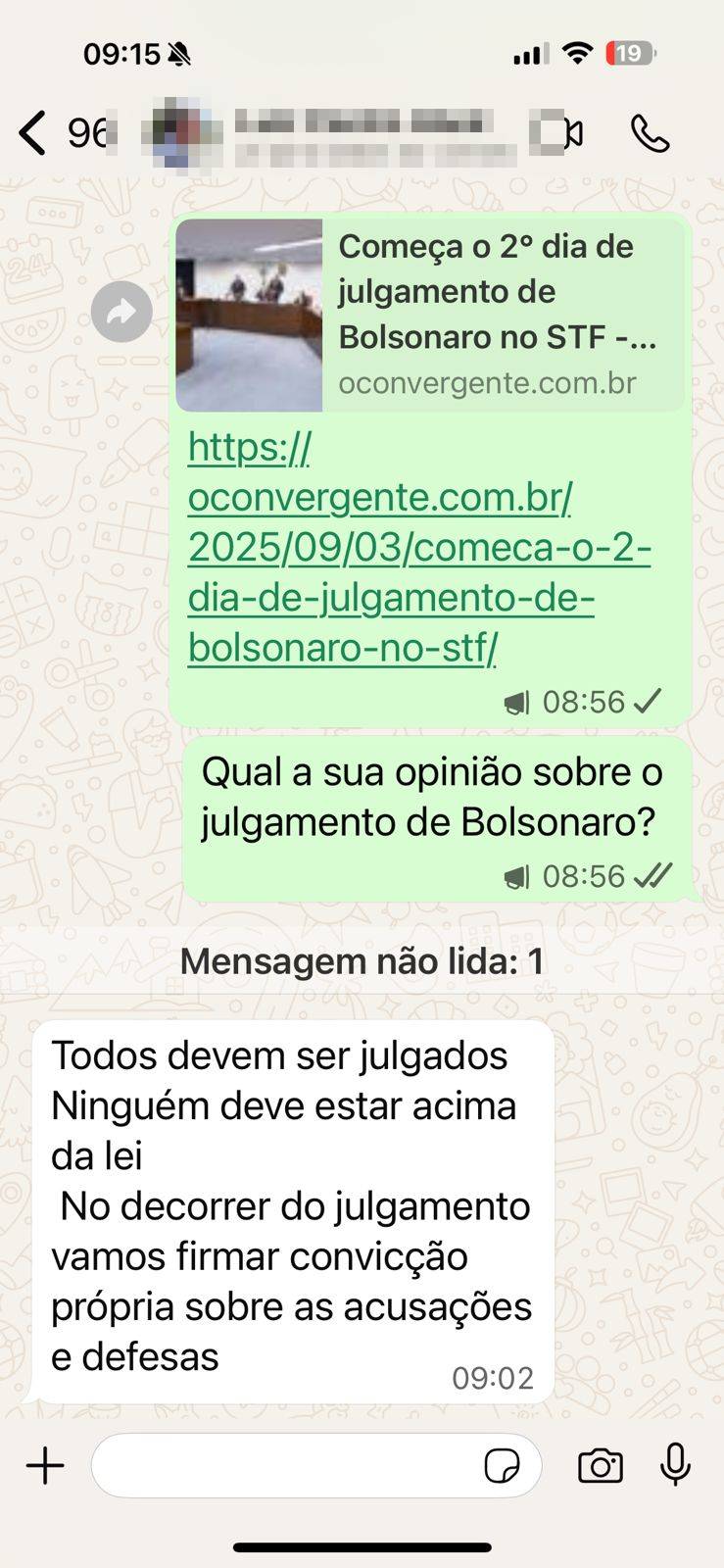This screenshot has height=1568, width=724.
Task: Start a voice call with this contact
Action: [x=650, y=133]
